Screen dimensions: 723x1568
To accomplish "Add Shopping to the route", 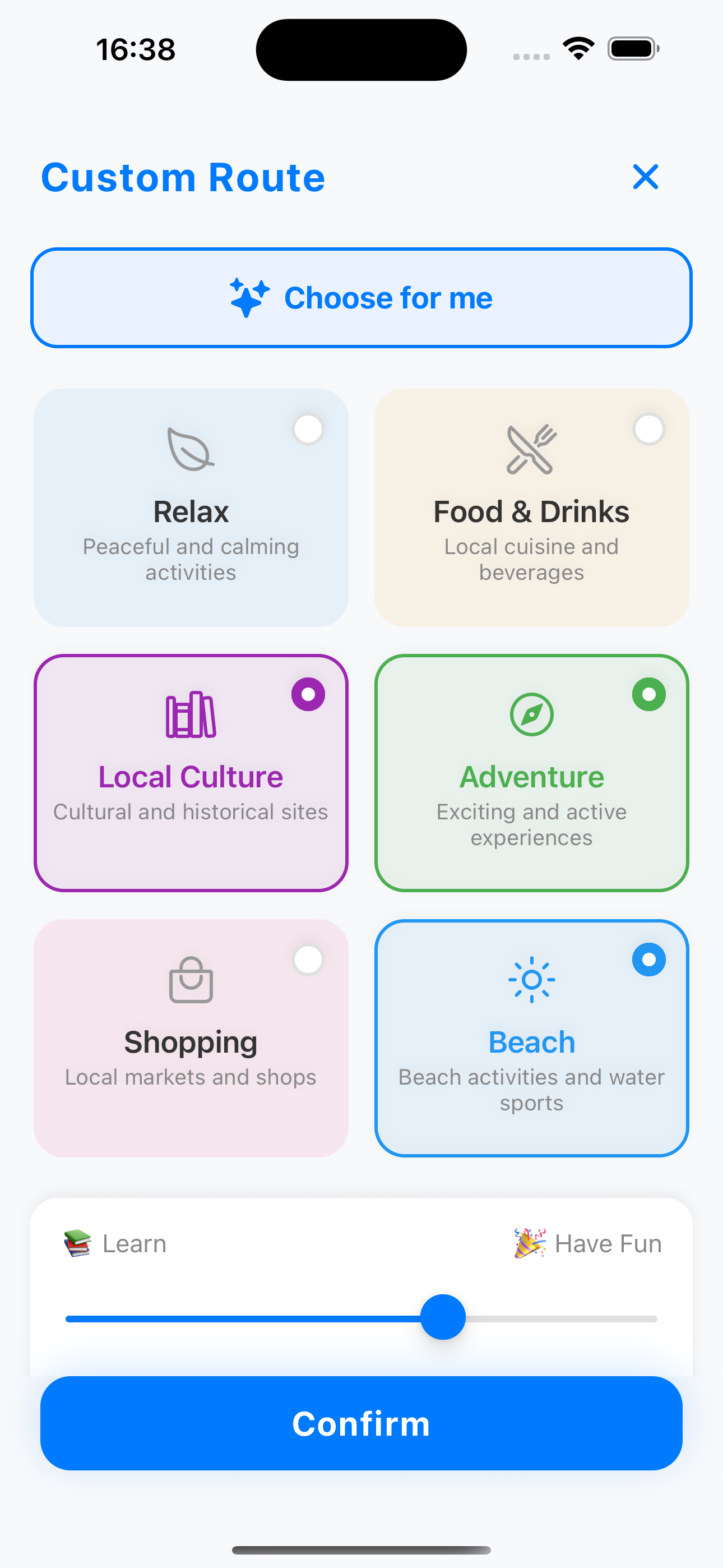I will click(x=191, y=1038).
